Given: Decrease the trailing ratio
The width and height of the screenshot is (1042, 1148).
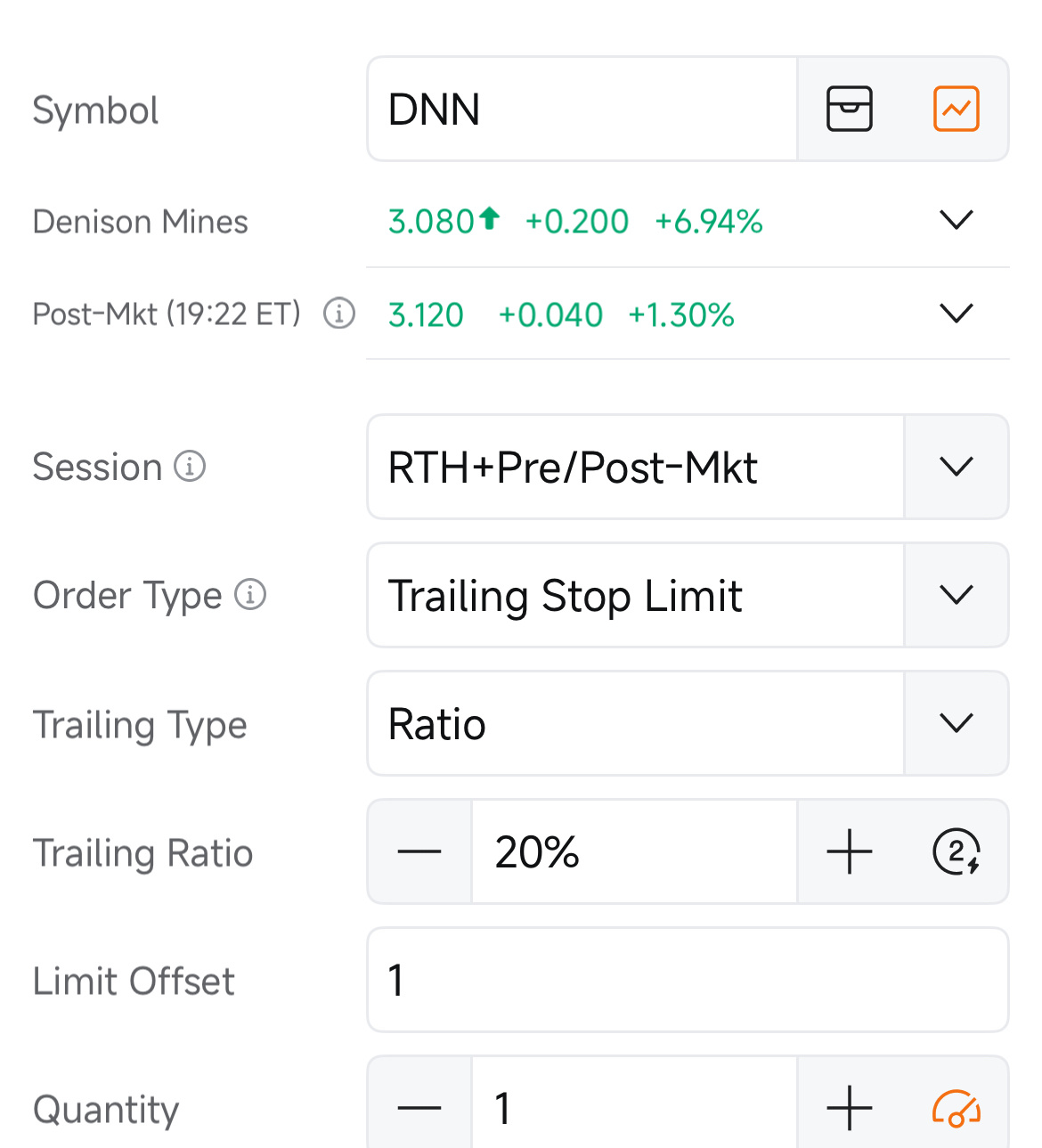Looking at the screenshot, I should [x=419, y=851].
